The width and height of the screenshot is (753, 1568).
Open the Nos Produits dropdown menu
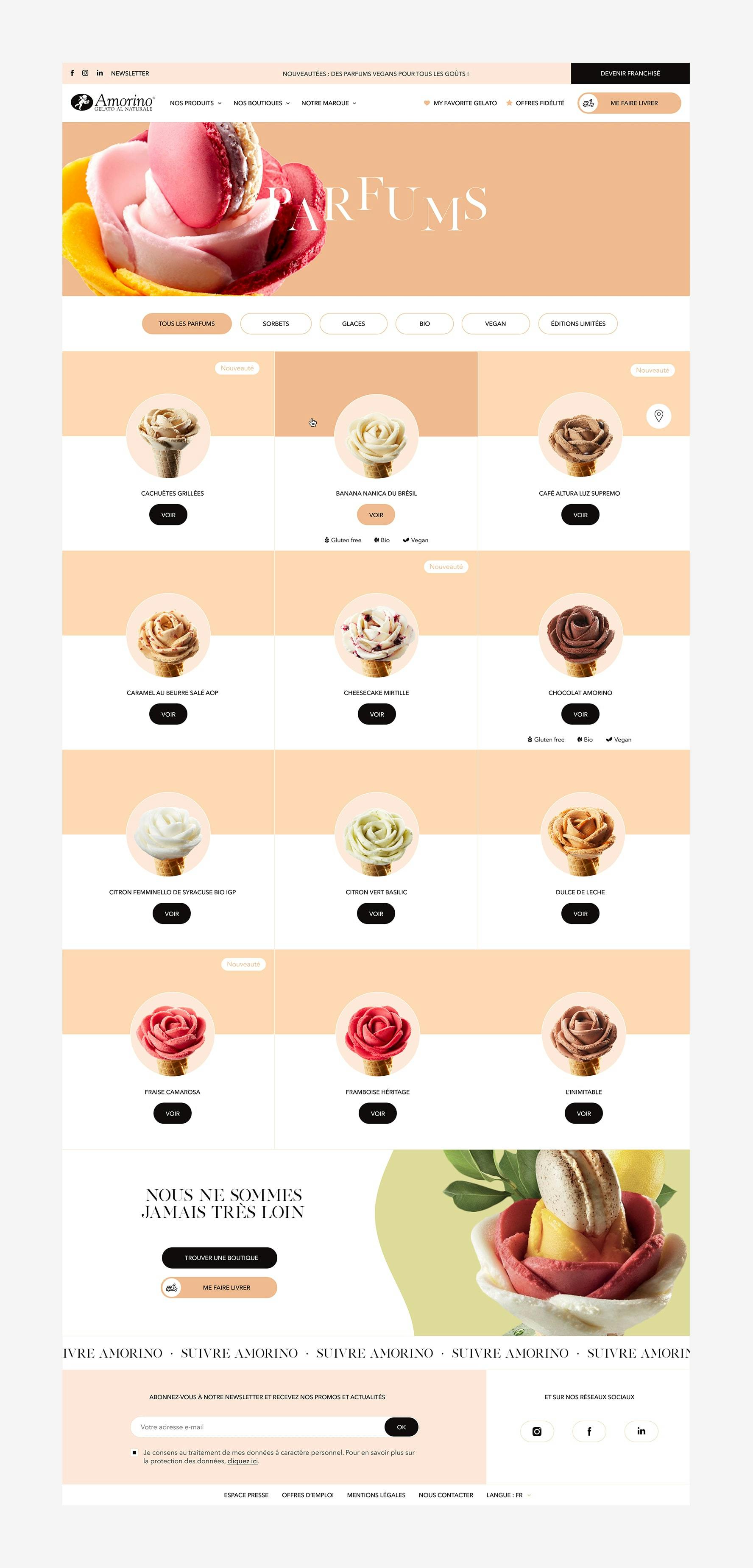pyautogui.click(x=195, y=103)
